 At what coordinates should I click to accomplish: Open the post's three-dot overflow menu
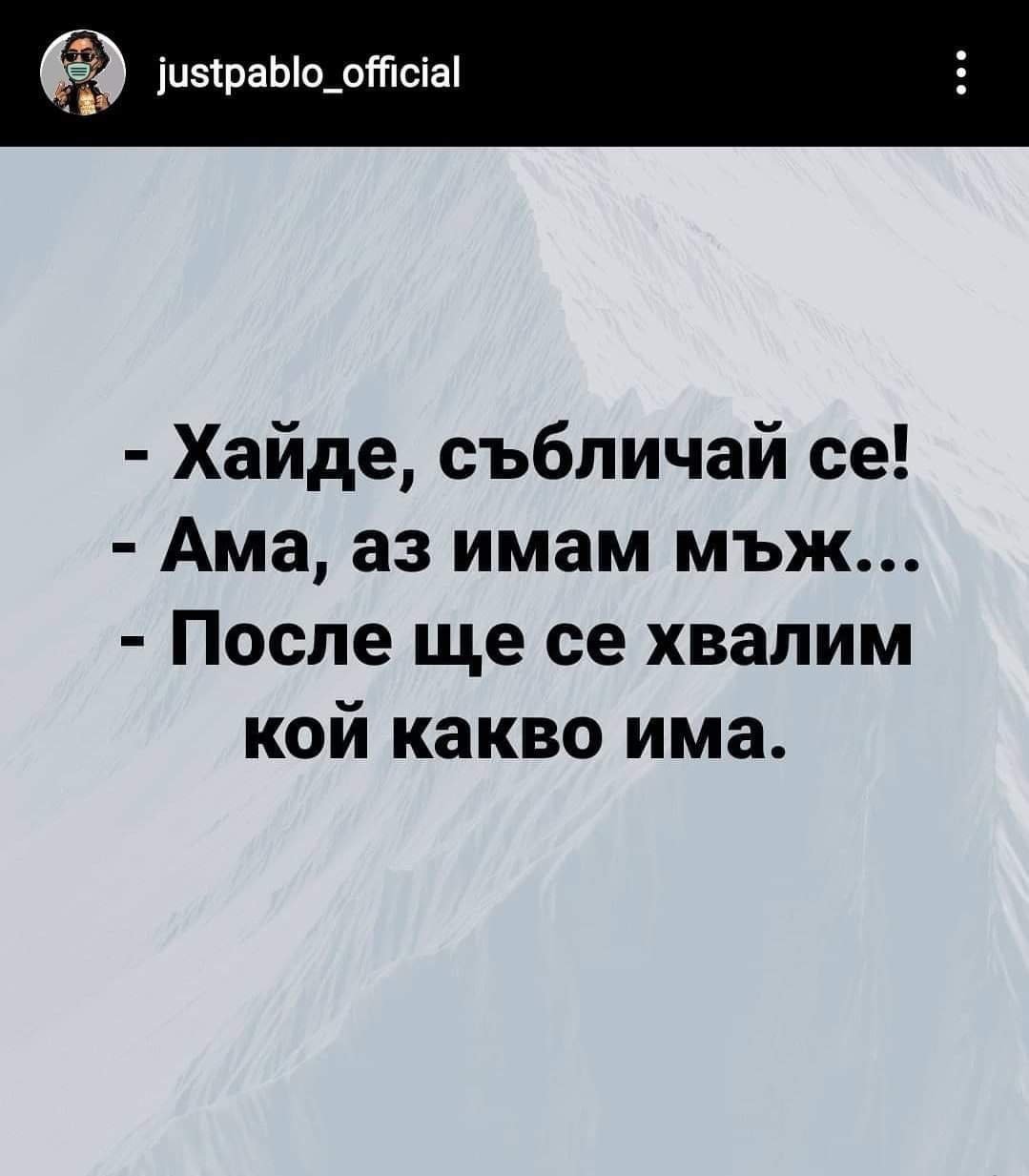960,73
